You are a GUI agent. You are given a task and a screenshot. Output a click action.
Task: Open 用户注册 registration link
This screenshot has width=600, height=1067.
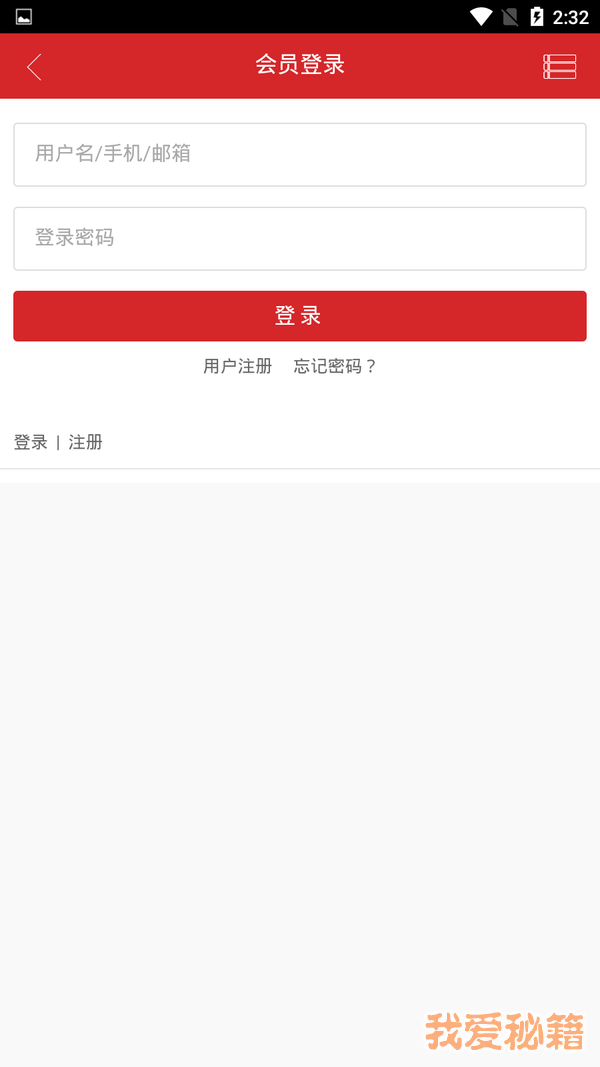[x=238, y=366]
